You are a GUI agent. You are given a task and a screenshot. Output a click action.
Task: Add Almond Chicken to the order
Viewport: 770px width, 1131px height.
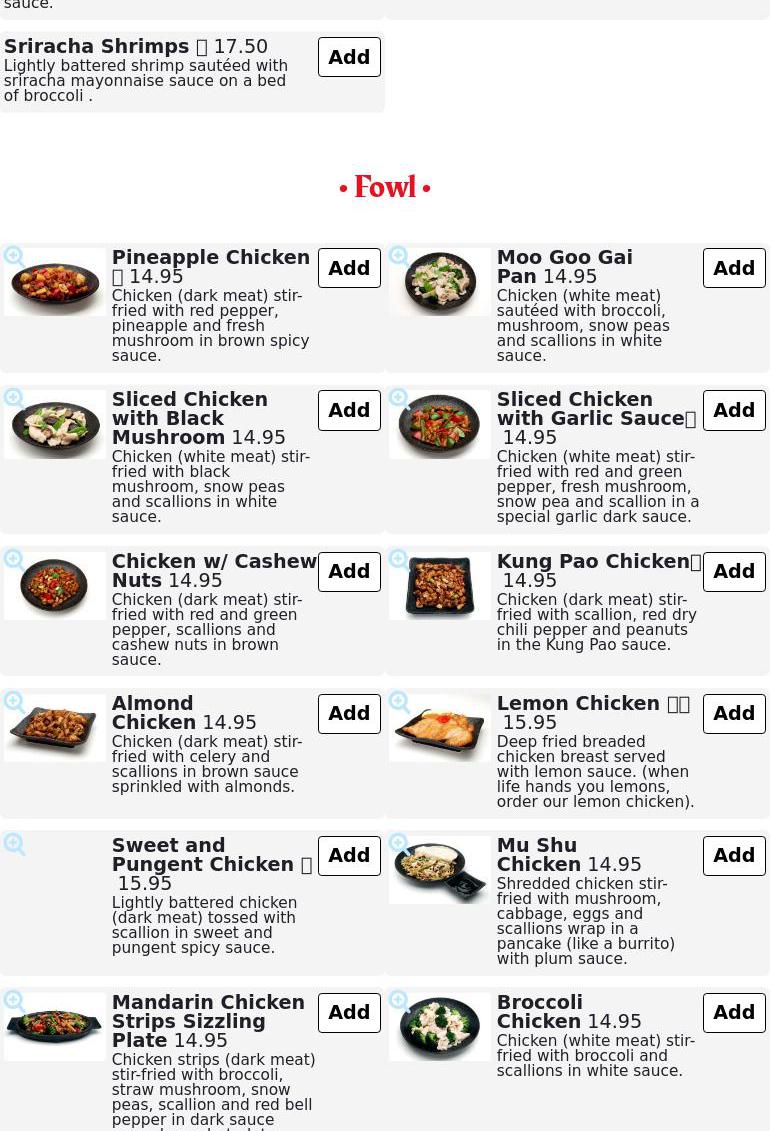coord(349,714)
